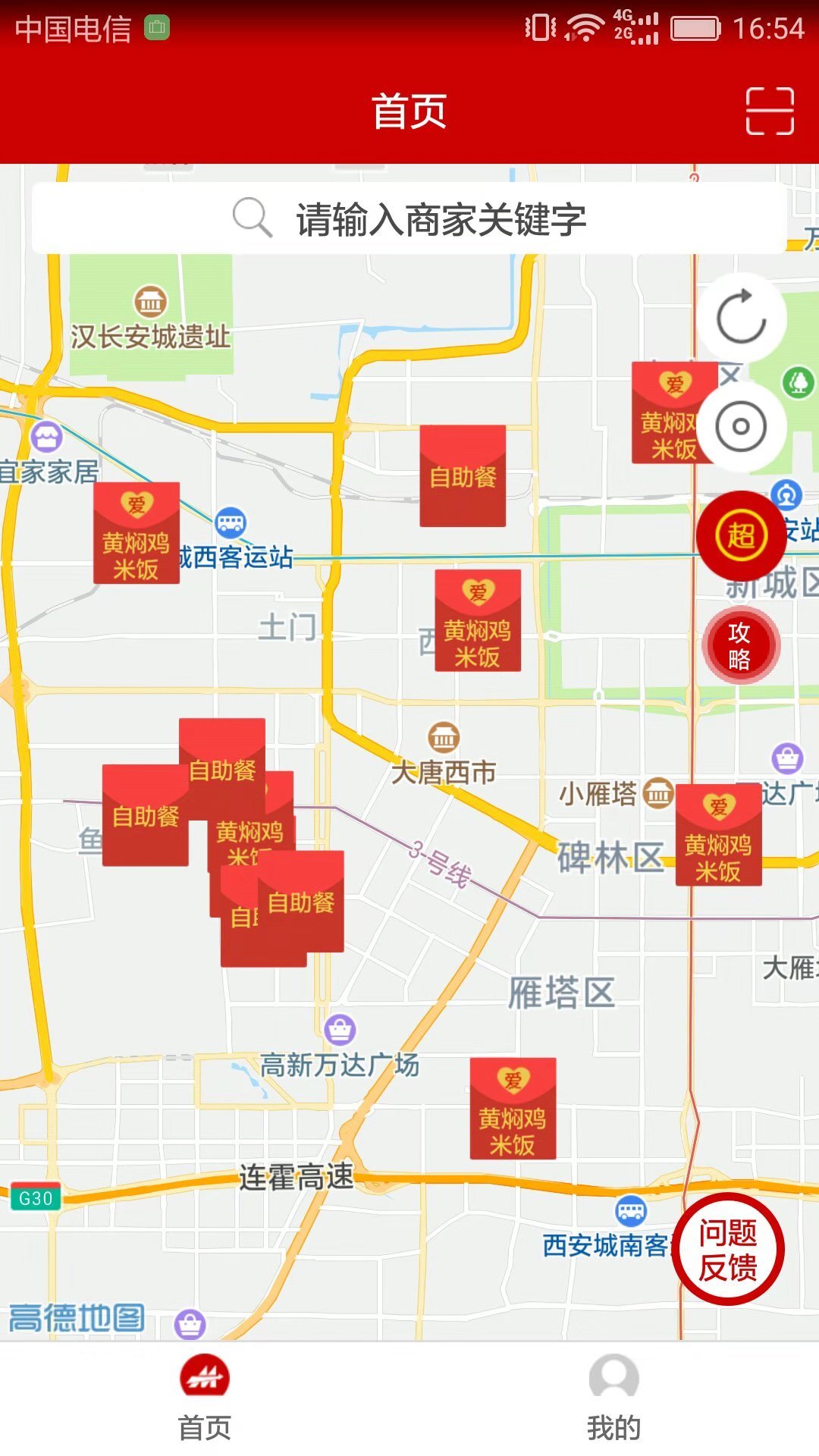Tap the merchant keyword search box
819x1456 pixels.
point(409,219)
